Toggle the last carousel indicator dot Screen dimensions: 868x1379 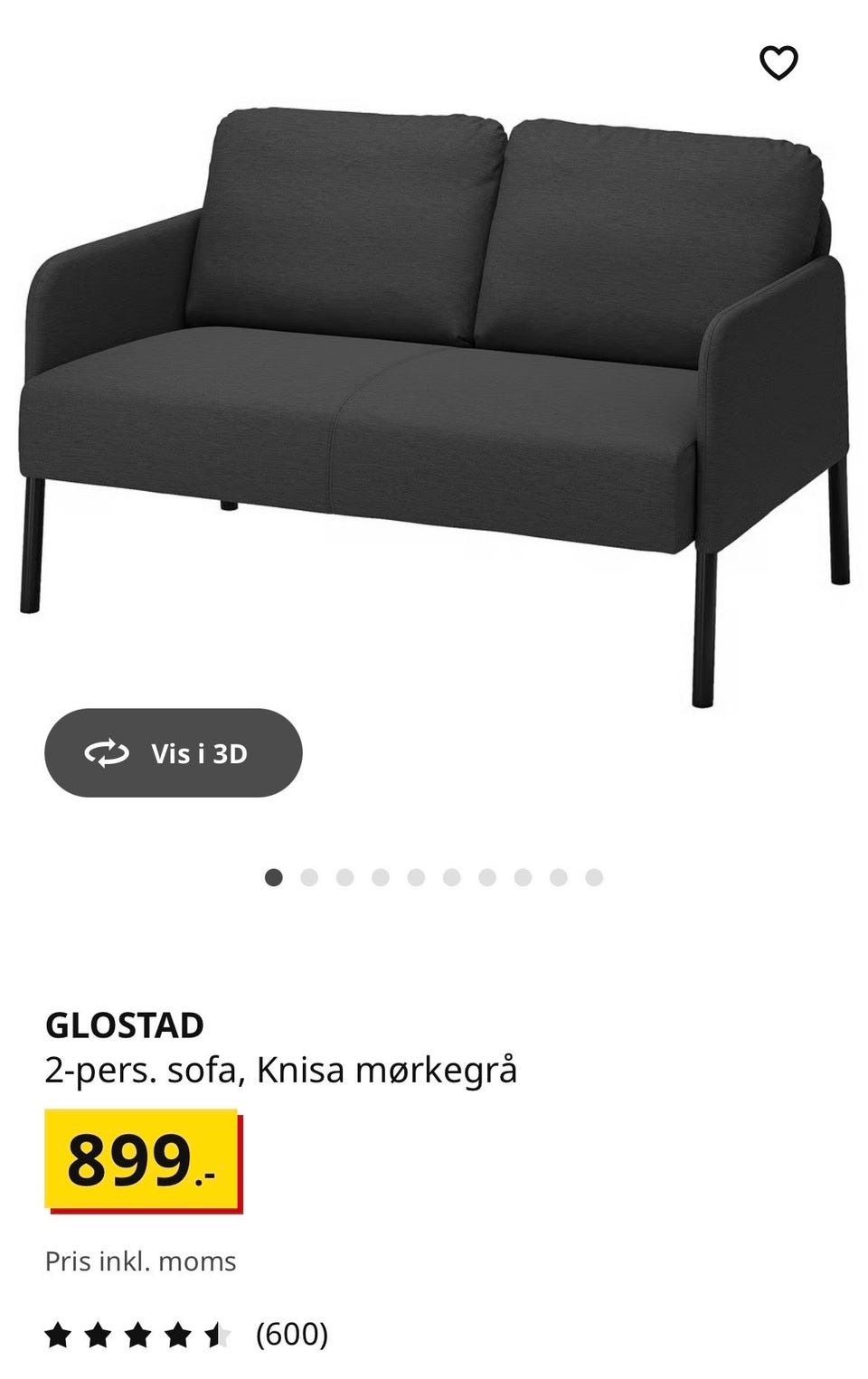click(x=593, y=875)
